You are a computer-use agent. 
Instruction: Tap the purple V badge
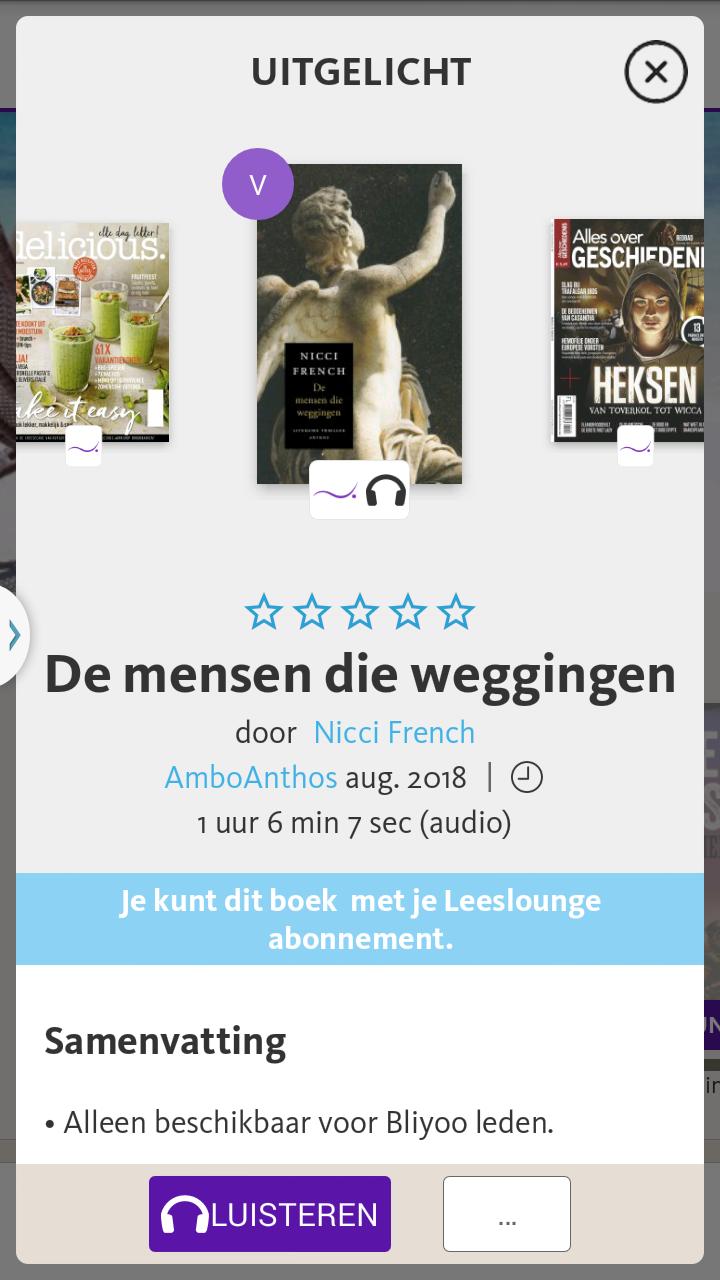(x=258, y=184)
